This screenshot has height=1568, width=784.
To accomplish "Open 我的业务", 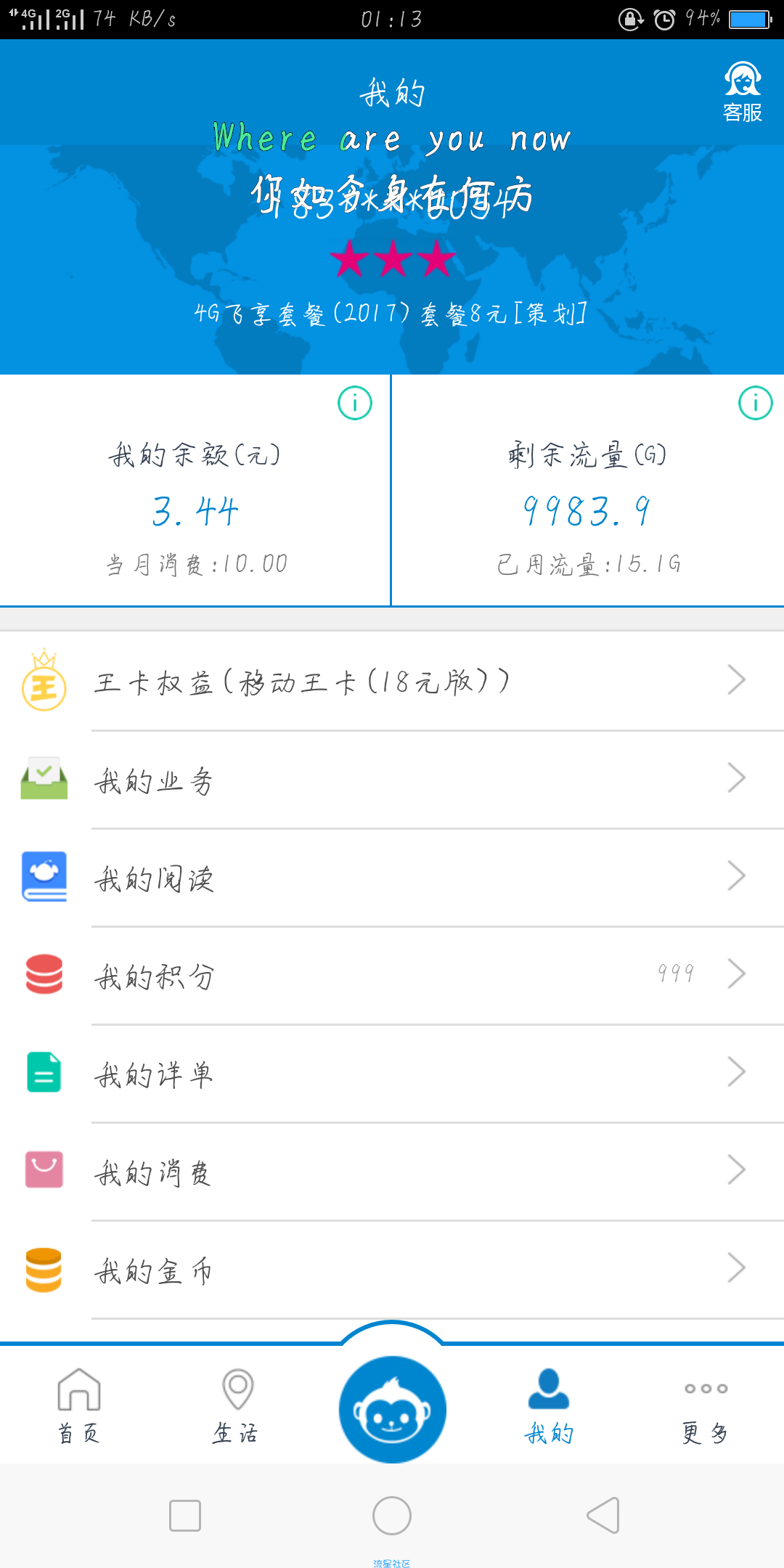I will 392,779.
